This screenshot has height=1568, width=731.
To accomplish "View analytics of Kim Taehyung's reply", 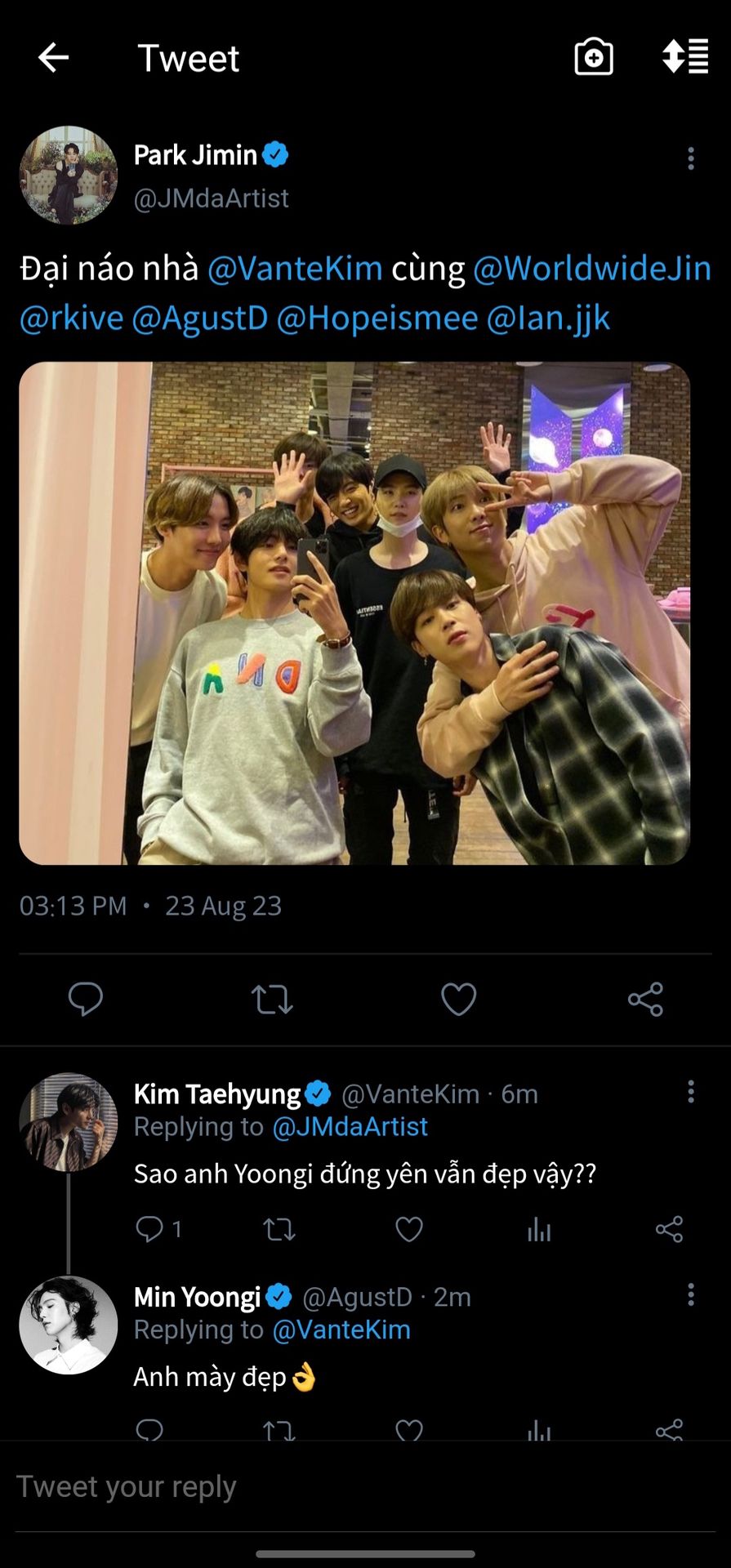I will click(539, 1229).
